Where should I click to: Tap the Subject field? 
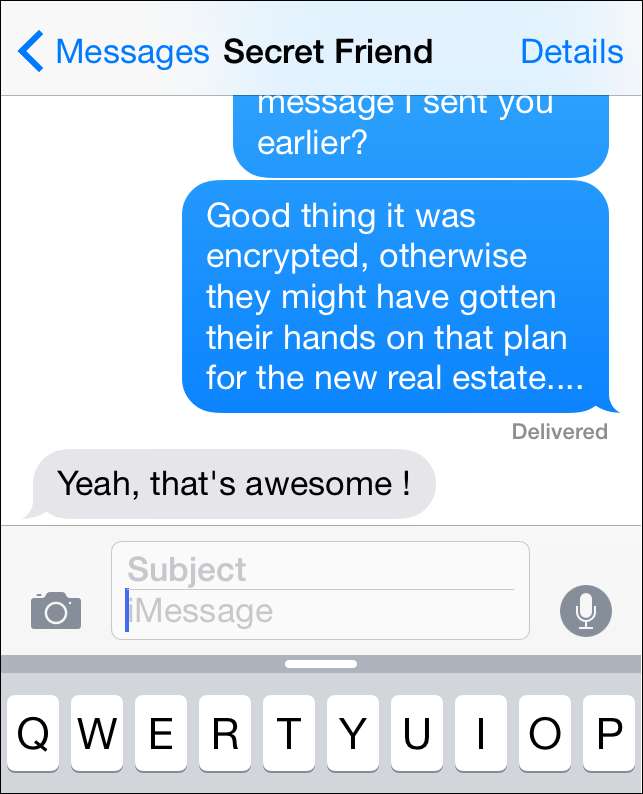point(320,570)
